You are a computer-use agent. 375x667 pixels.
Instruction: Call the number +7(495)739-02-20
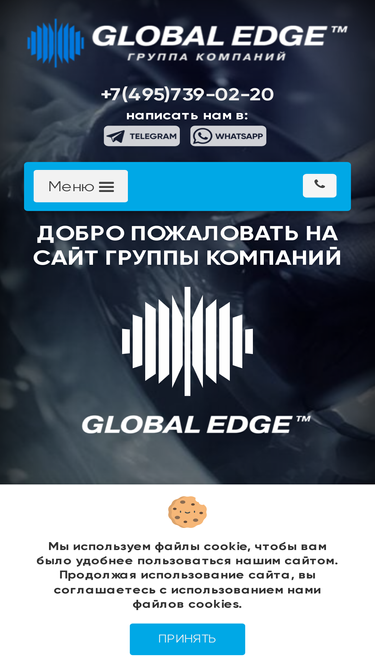[188, 94]
